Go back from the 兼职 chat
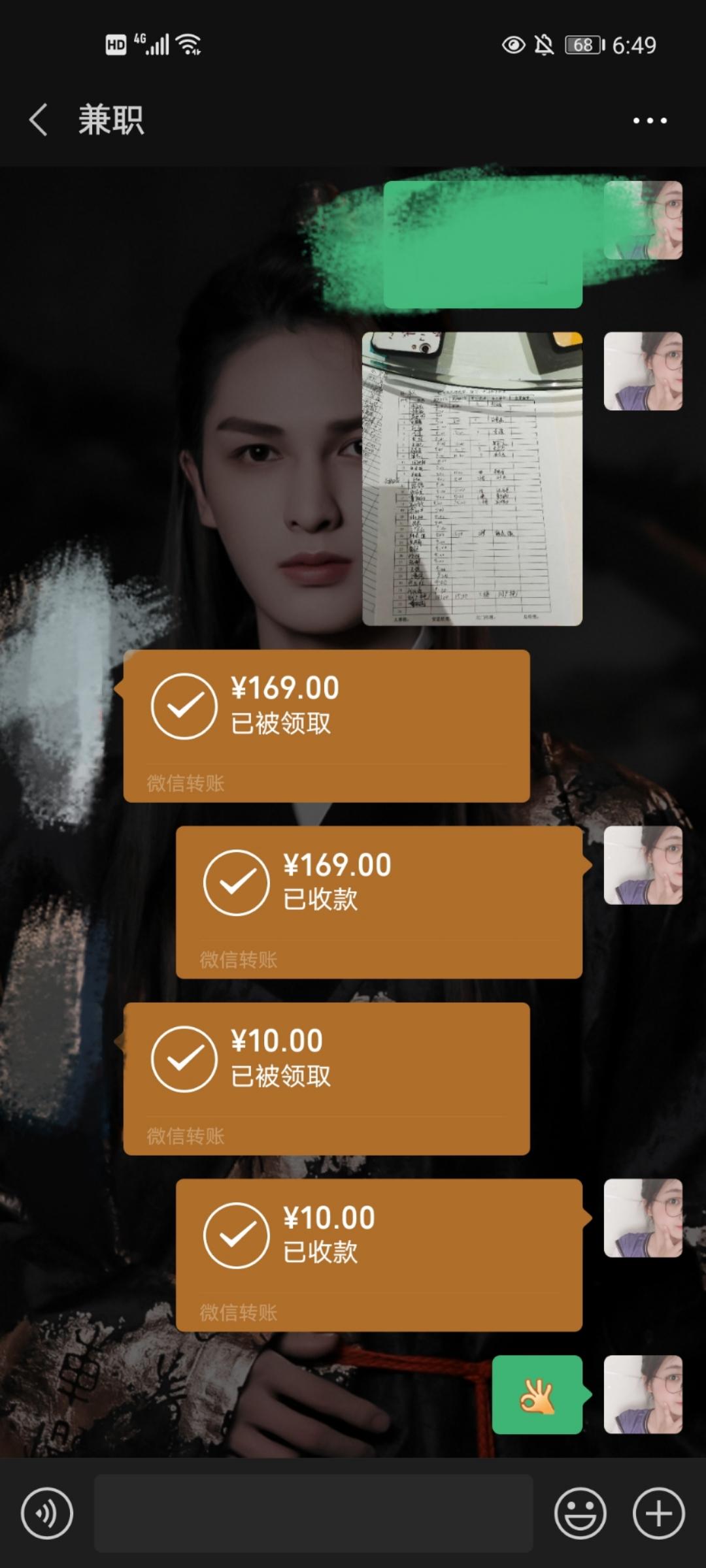This screenshot has width=706, height=1568. (x=39, y=120)
